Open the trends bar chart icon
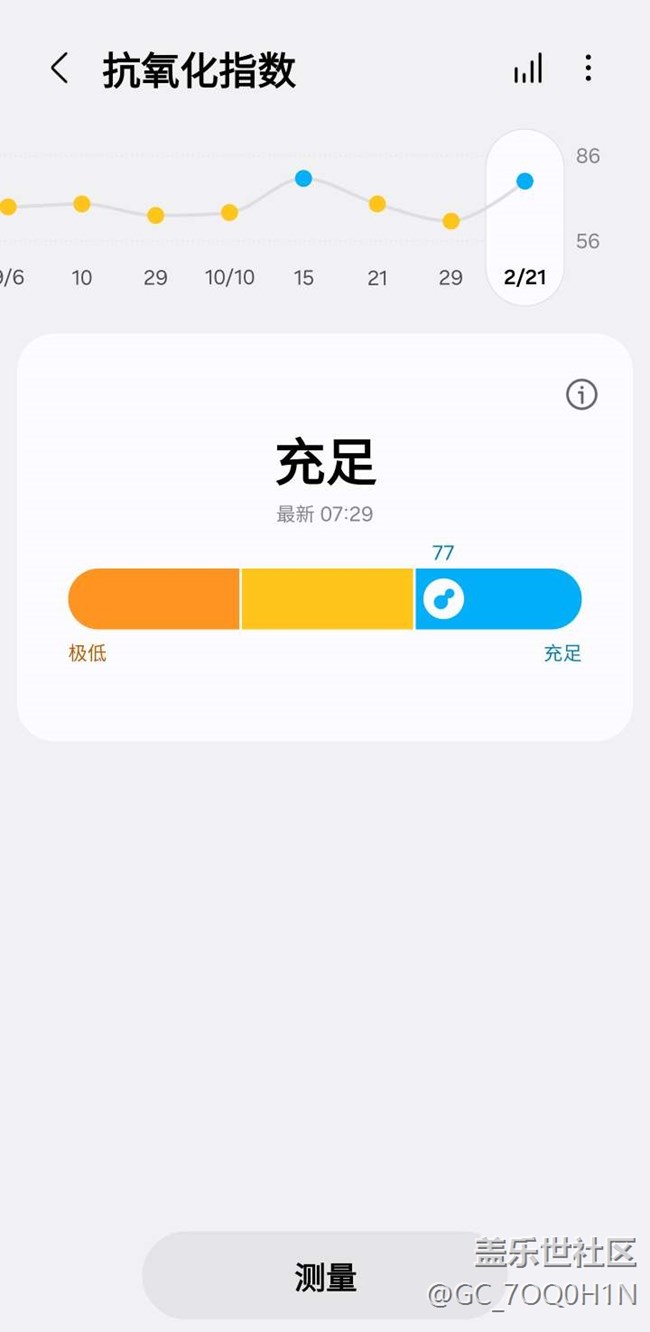This screenshot has width=650, height=1332. coord(528,69)
